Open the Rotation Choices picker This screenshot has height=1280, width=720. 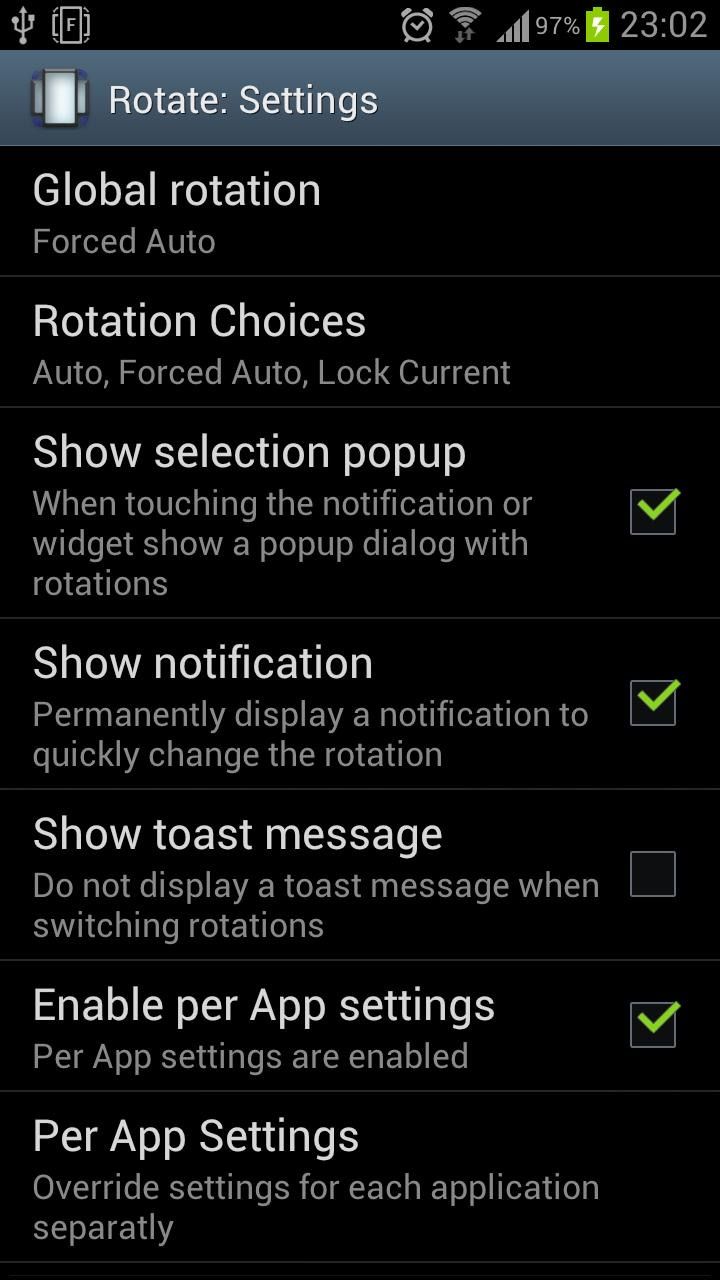pos(300,341)
